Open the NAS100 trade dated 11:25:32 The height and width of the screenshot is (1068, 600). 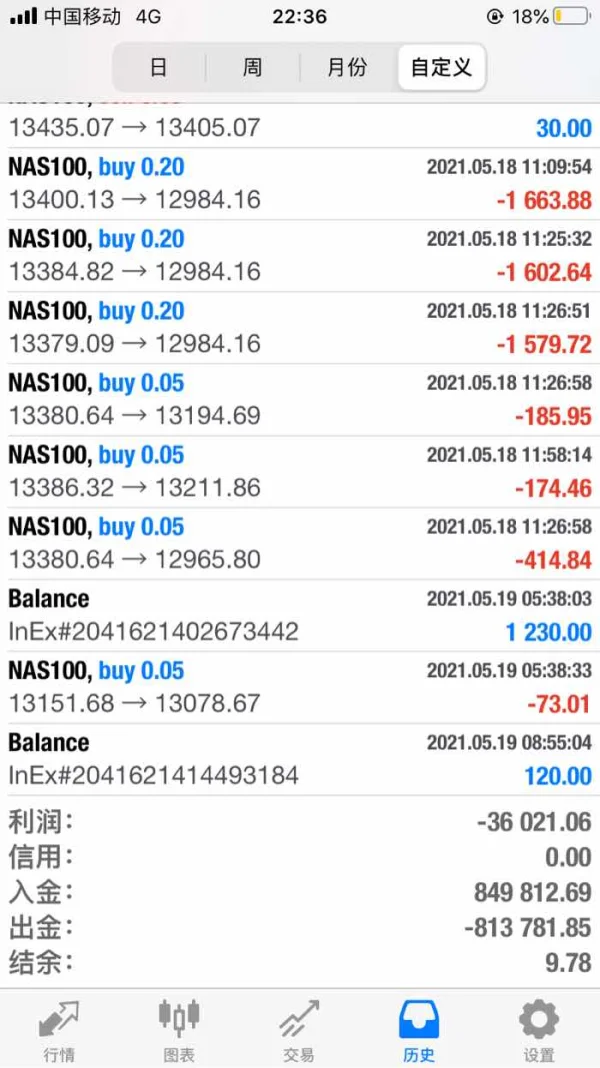300,256
